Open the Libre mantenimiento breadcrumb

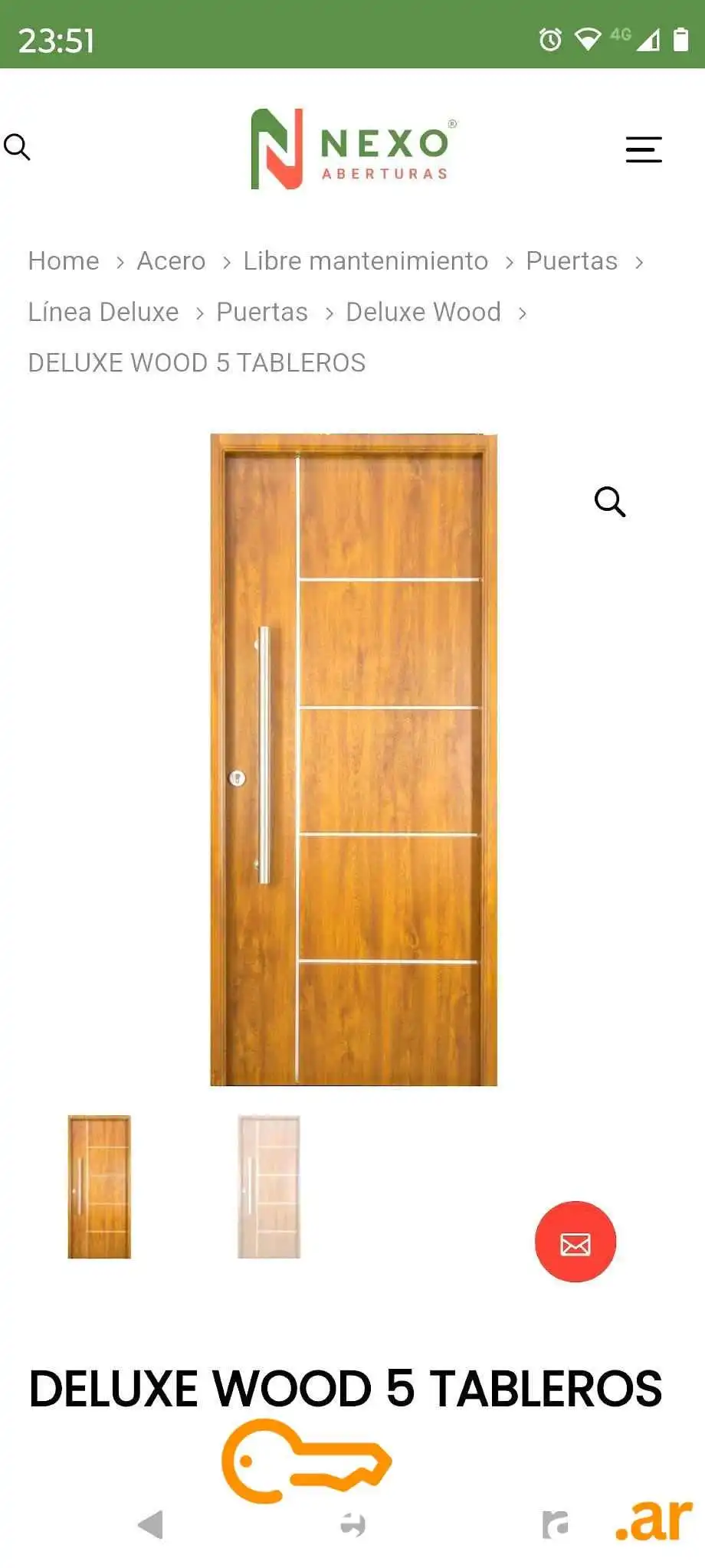(x=366, y=261)
